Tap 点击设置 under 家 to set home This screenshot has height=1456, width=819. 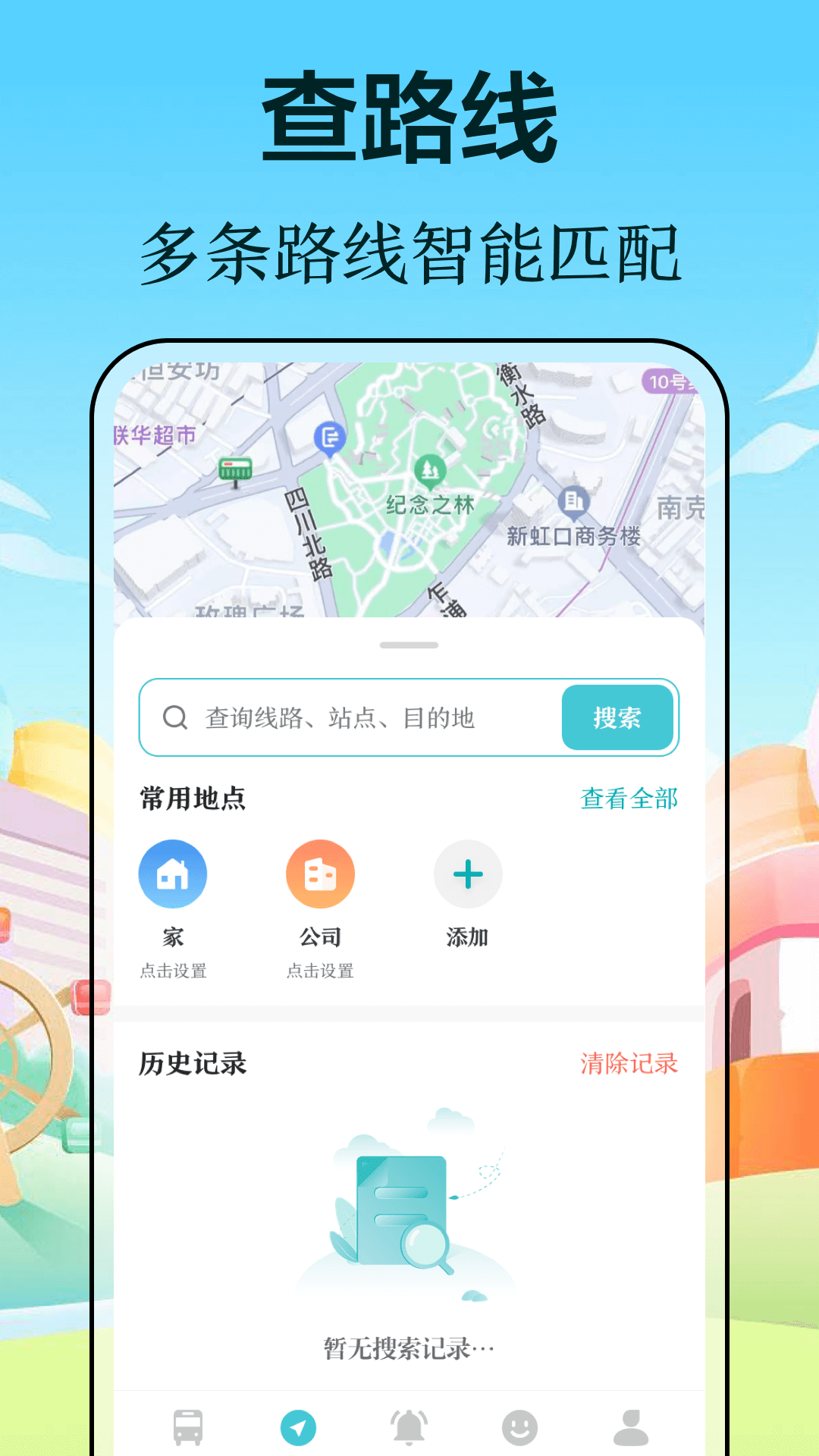pos(176,969)
